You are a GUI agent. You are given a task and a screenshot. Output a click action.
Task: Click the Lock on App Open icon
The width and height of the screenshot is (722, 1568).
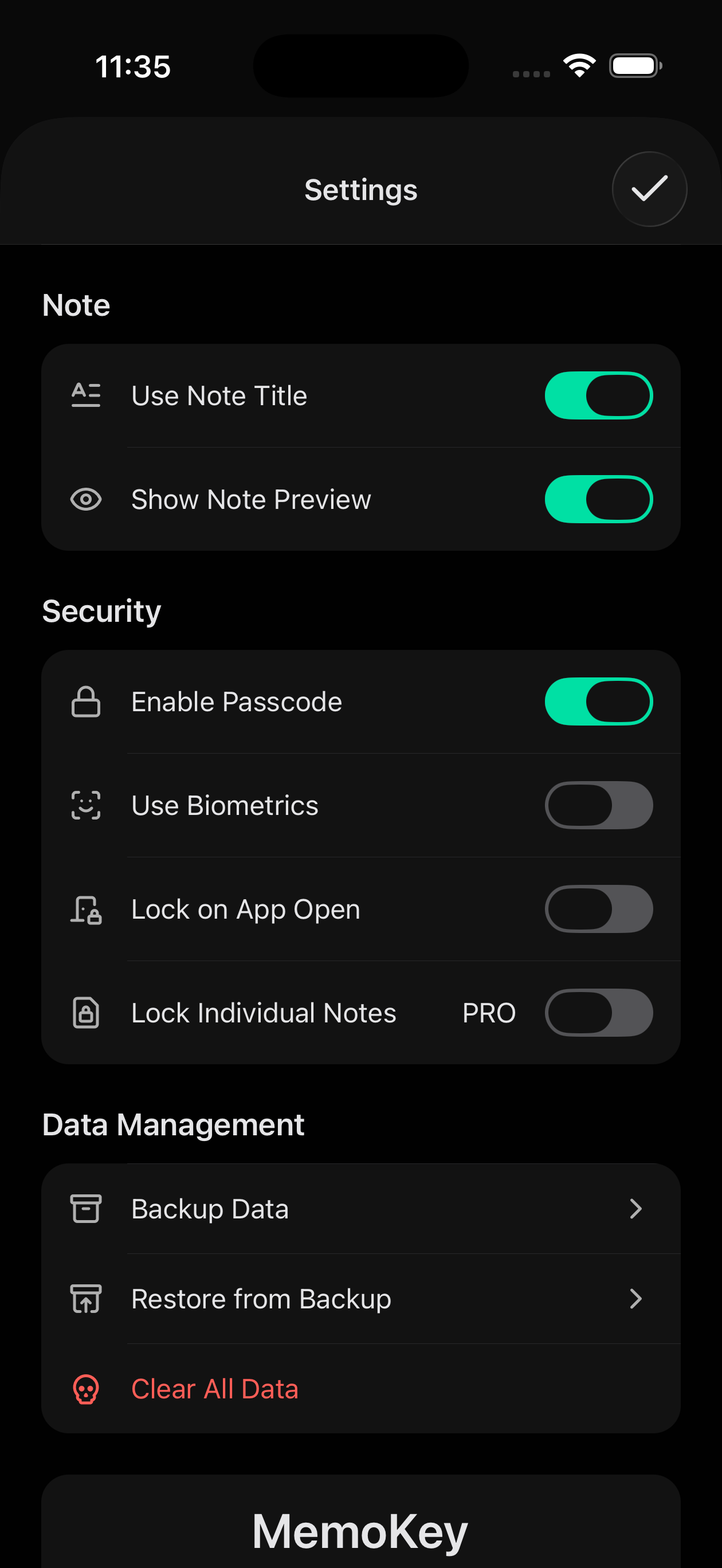point(86,909)
